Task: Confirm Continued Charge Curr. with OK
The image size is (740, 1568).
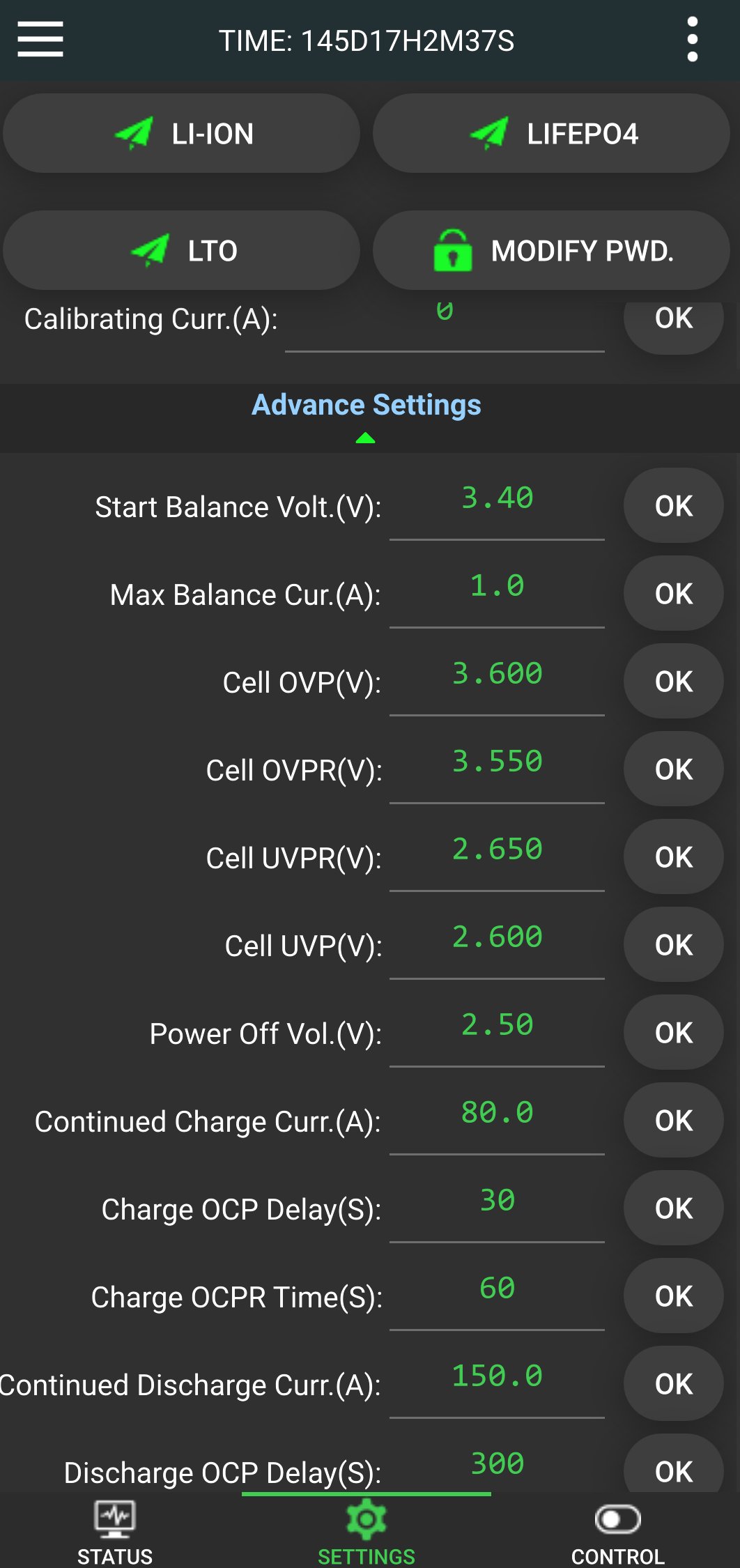Action: coord(673,1121)
